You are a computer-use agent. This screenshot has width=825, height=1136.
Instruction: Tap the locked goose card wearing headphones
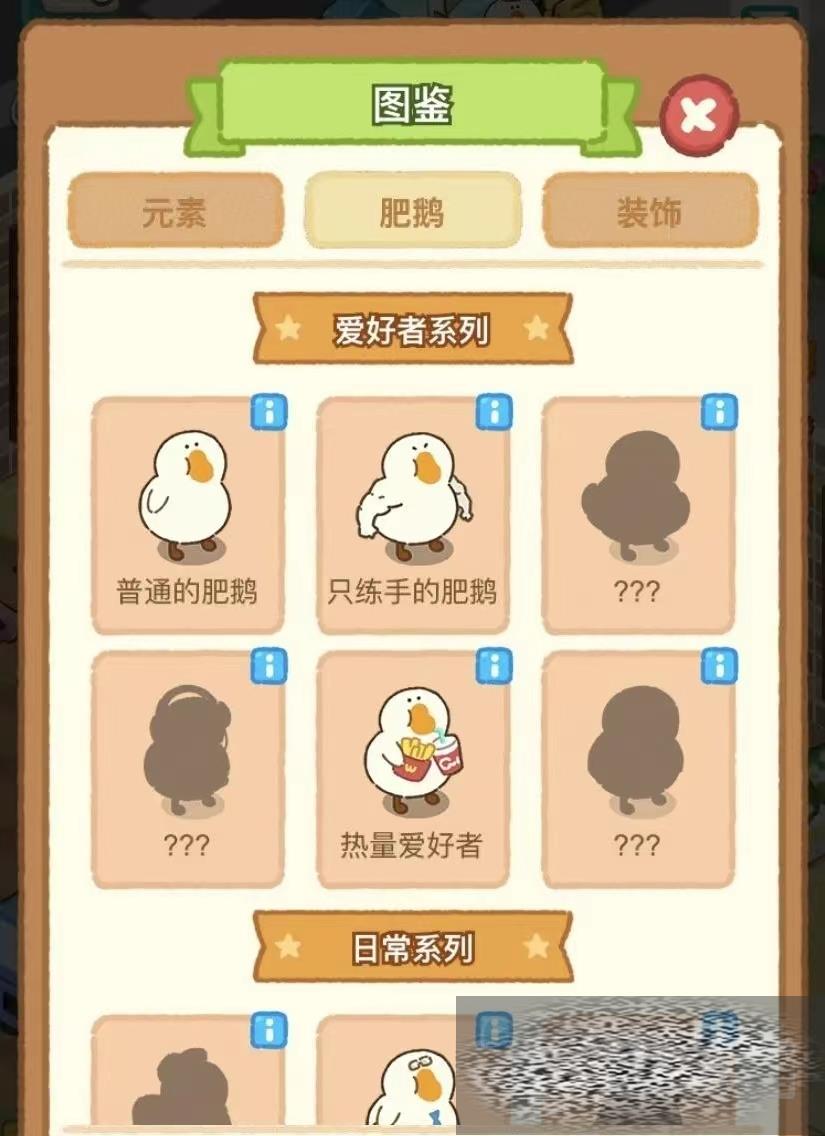click(187, 770)
